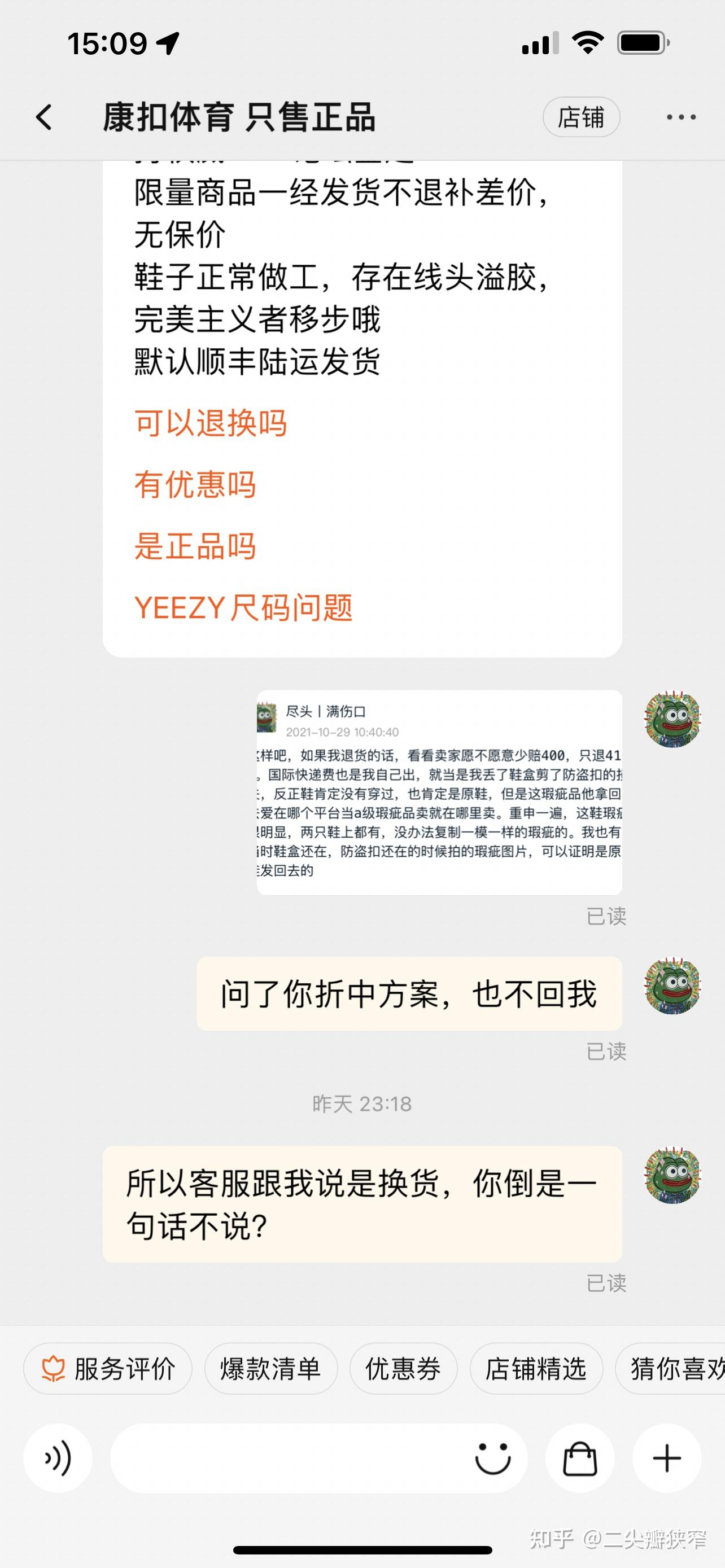Open the 店铺精选 chip

coord(536,1369)
